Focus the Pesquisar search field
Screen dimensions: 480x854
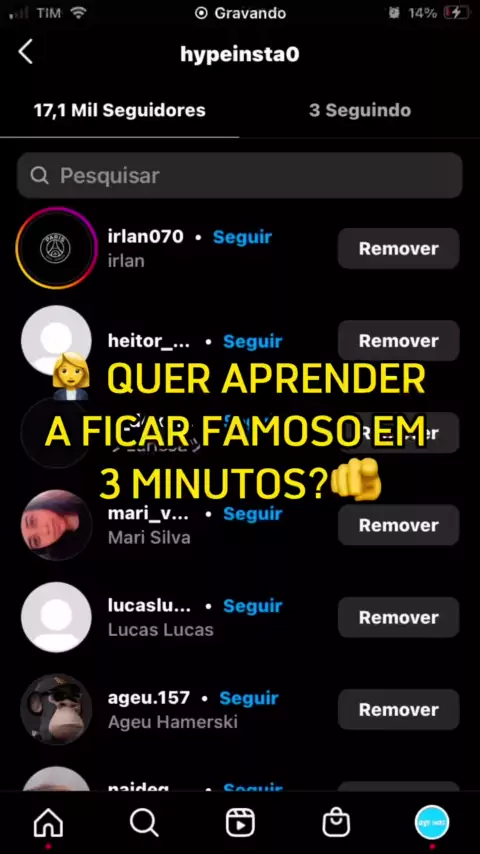pos(240,175)
